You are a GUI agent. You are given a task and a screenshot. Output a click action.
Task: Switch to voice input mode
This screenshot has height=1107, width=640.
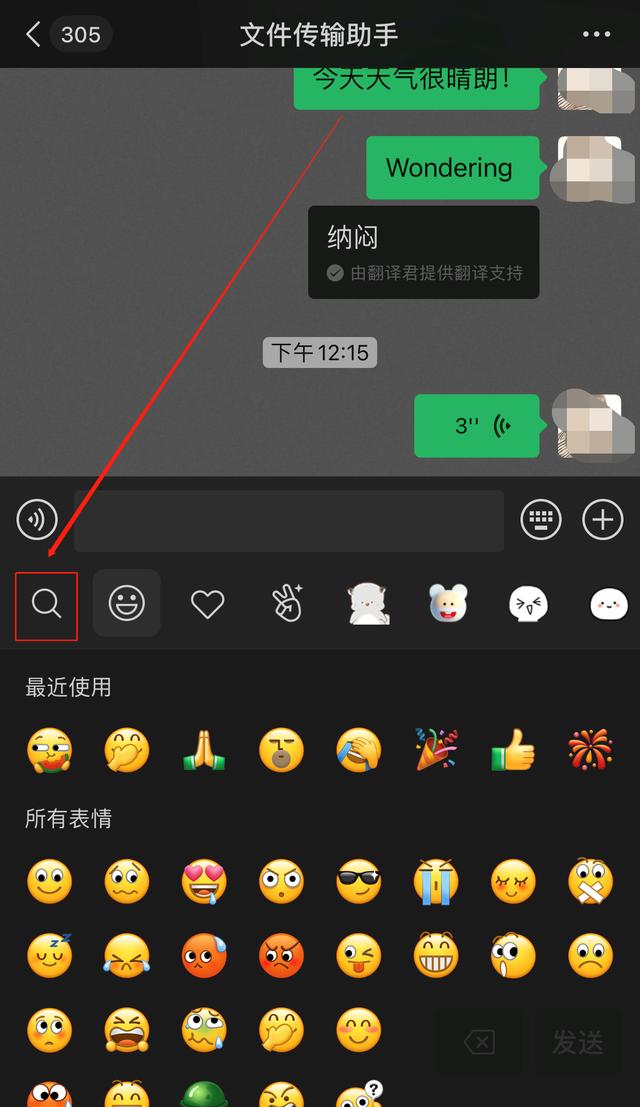37,520
